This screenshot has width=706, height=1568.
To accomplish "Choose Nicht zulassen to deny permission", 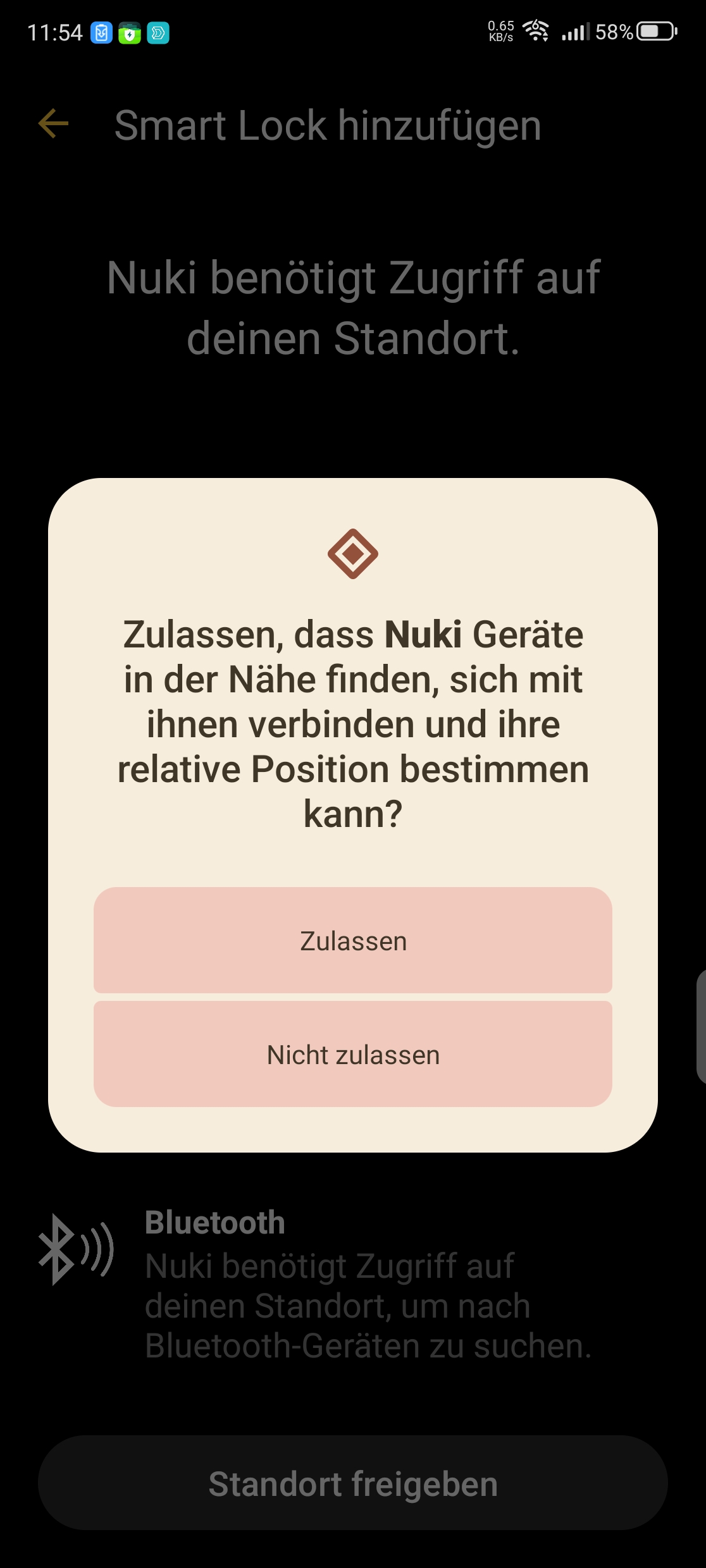I will coord(353,1055).
